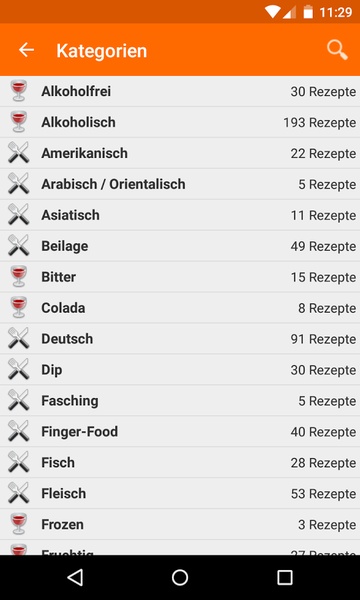
Task: Open Amerikanisch recipes
Action: [180, 153]
